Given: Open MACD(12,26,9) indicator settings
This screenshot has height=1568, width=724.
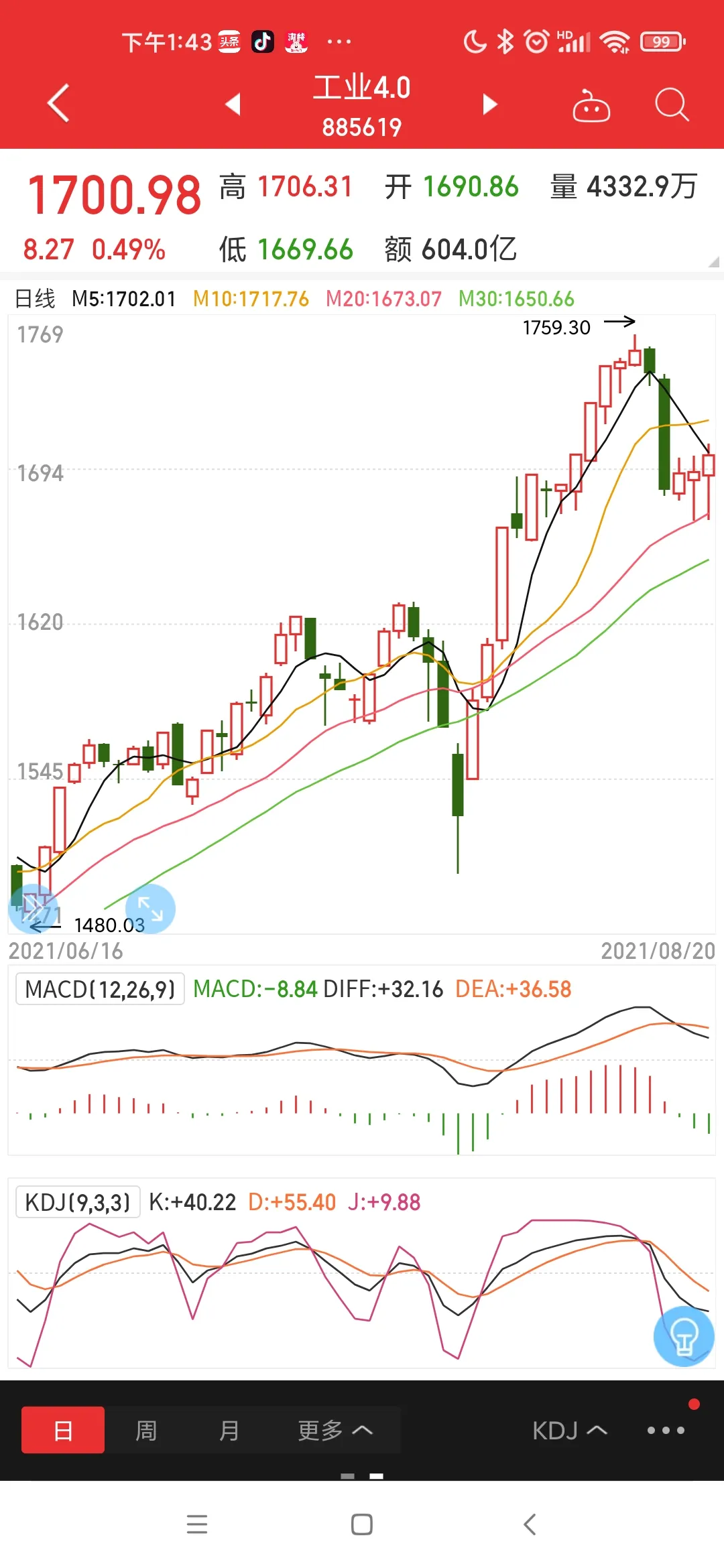Looking at the screenshot, I should (100, 989).
